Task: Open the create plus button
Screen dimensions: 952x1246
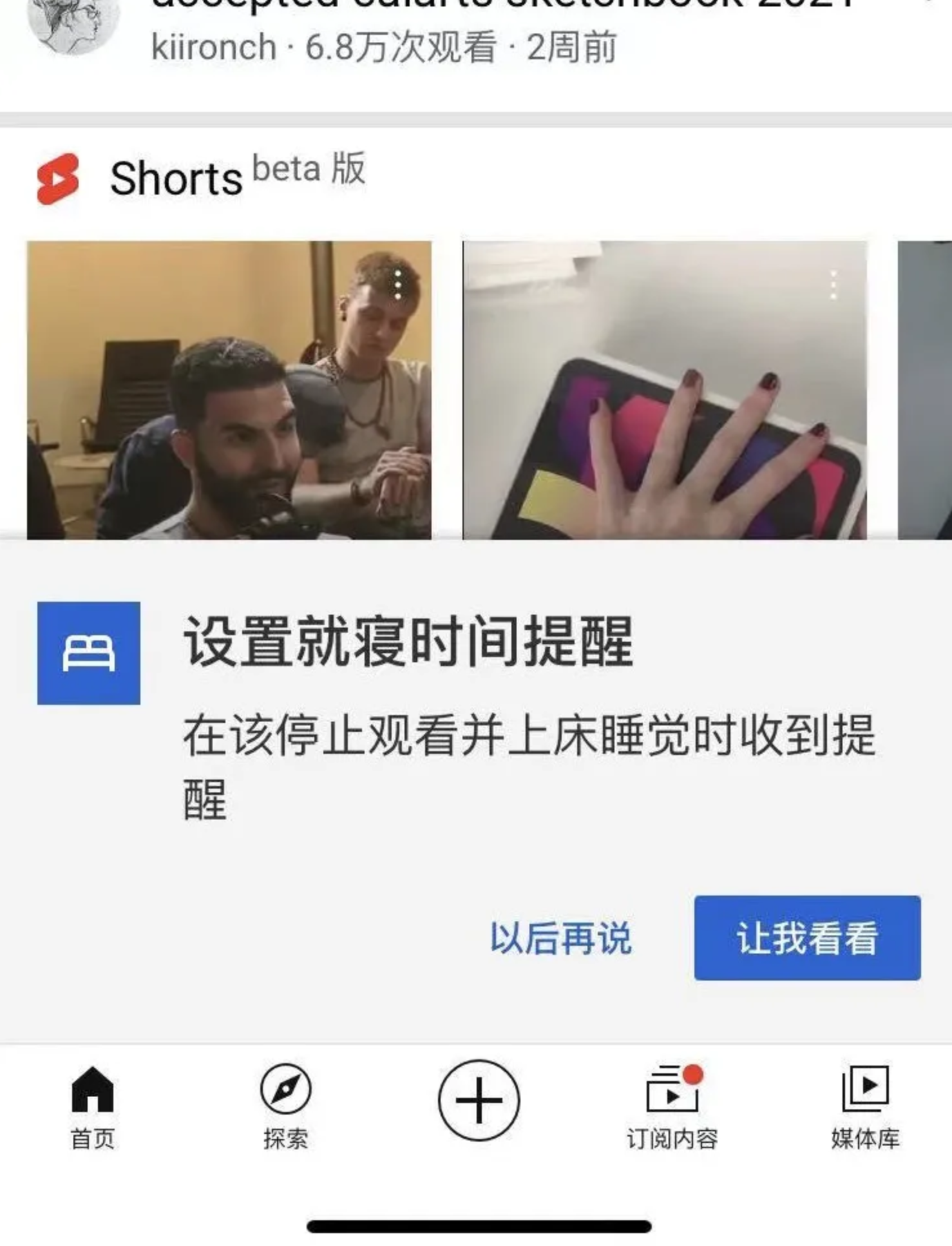Action: coord(479,1100)
